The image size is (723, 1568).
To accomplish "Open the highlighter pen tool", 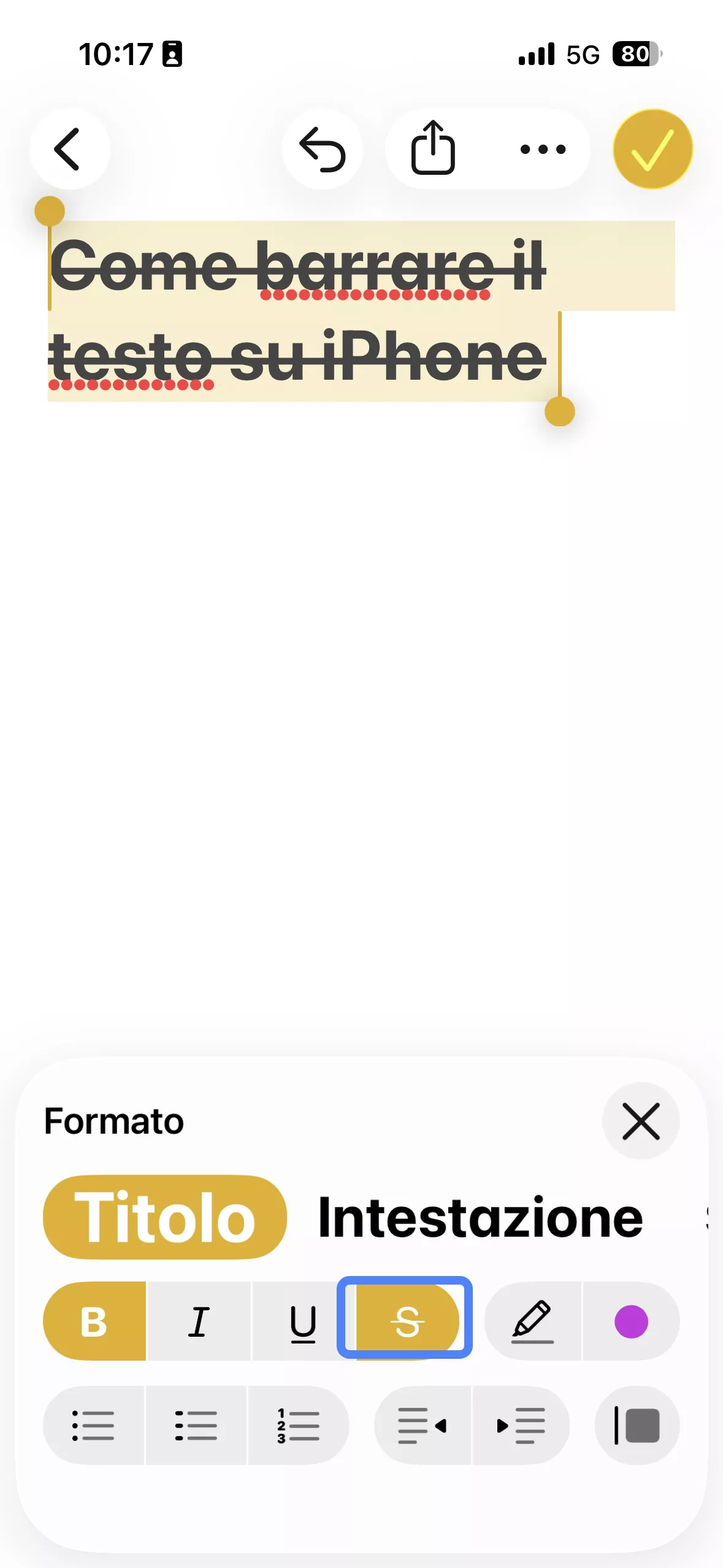I will (532, 1321).
